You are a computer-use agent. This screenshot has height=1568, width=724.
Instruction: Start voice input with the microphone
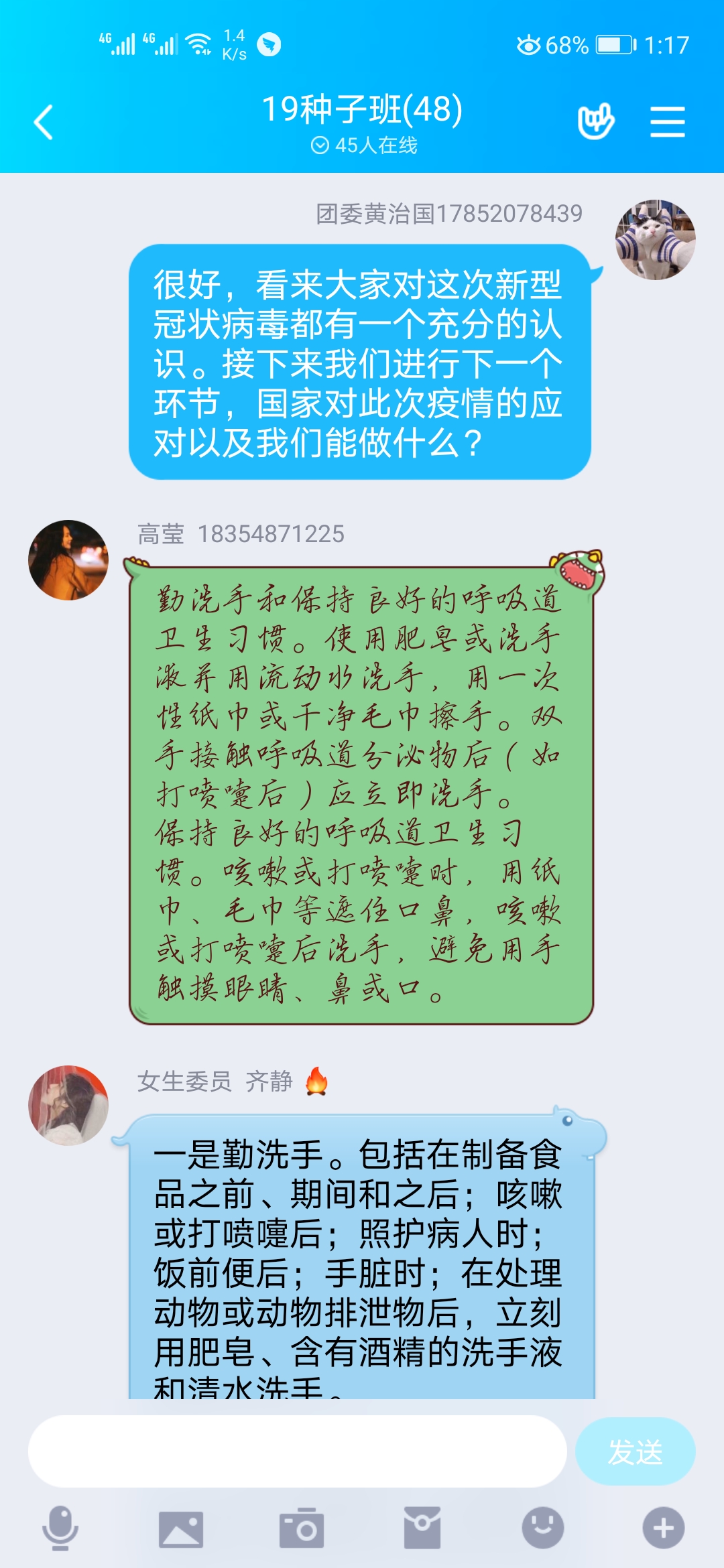point(60,1528)
